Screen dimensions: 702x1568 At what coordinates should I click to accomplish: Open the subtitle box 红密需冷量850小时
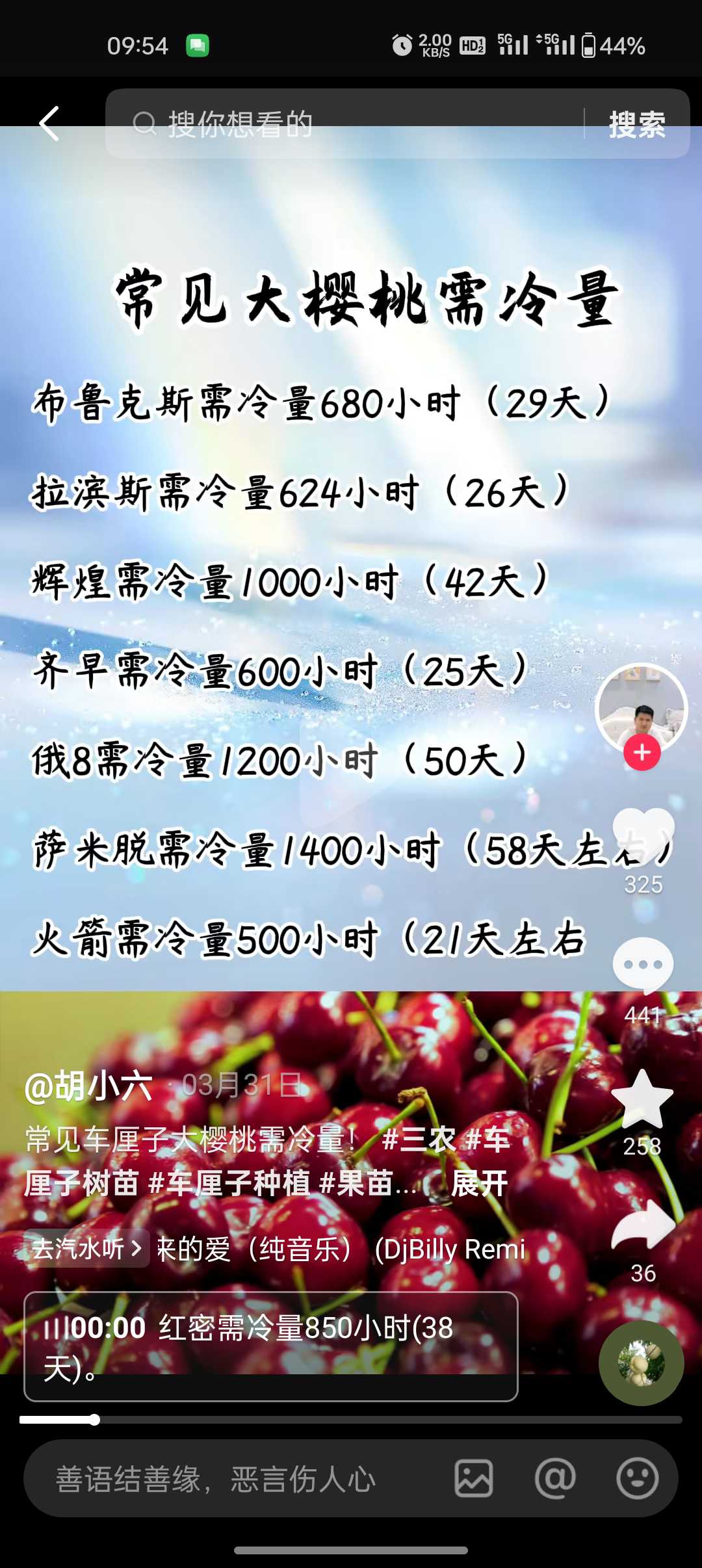tap(271, 1346)
